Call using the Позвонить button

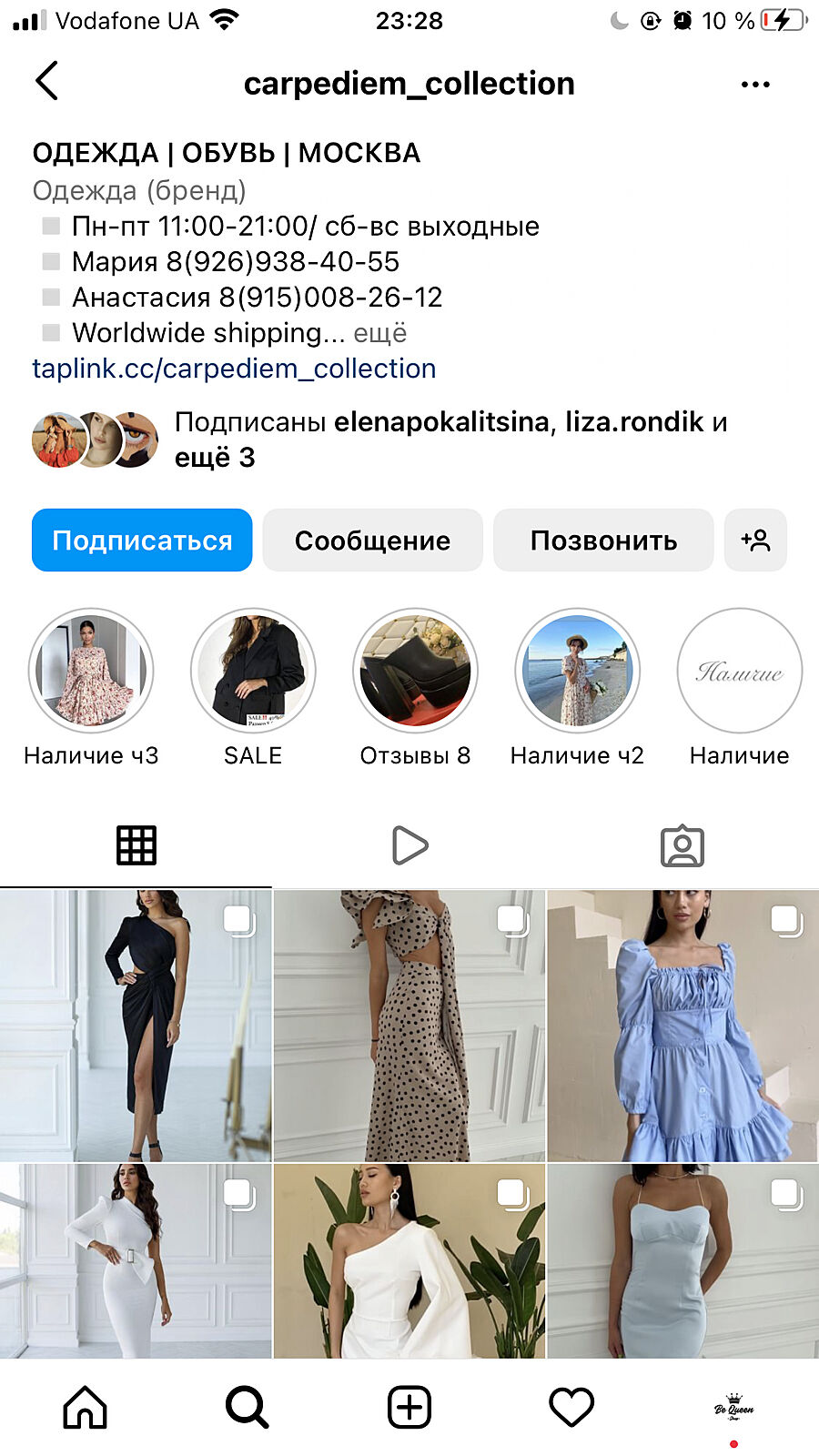[603, 541]
